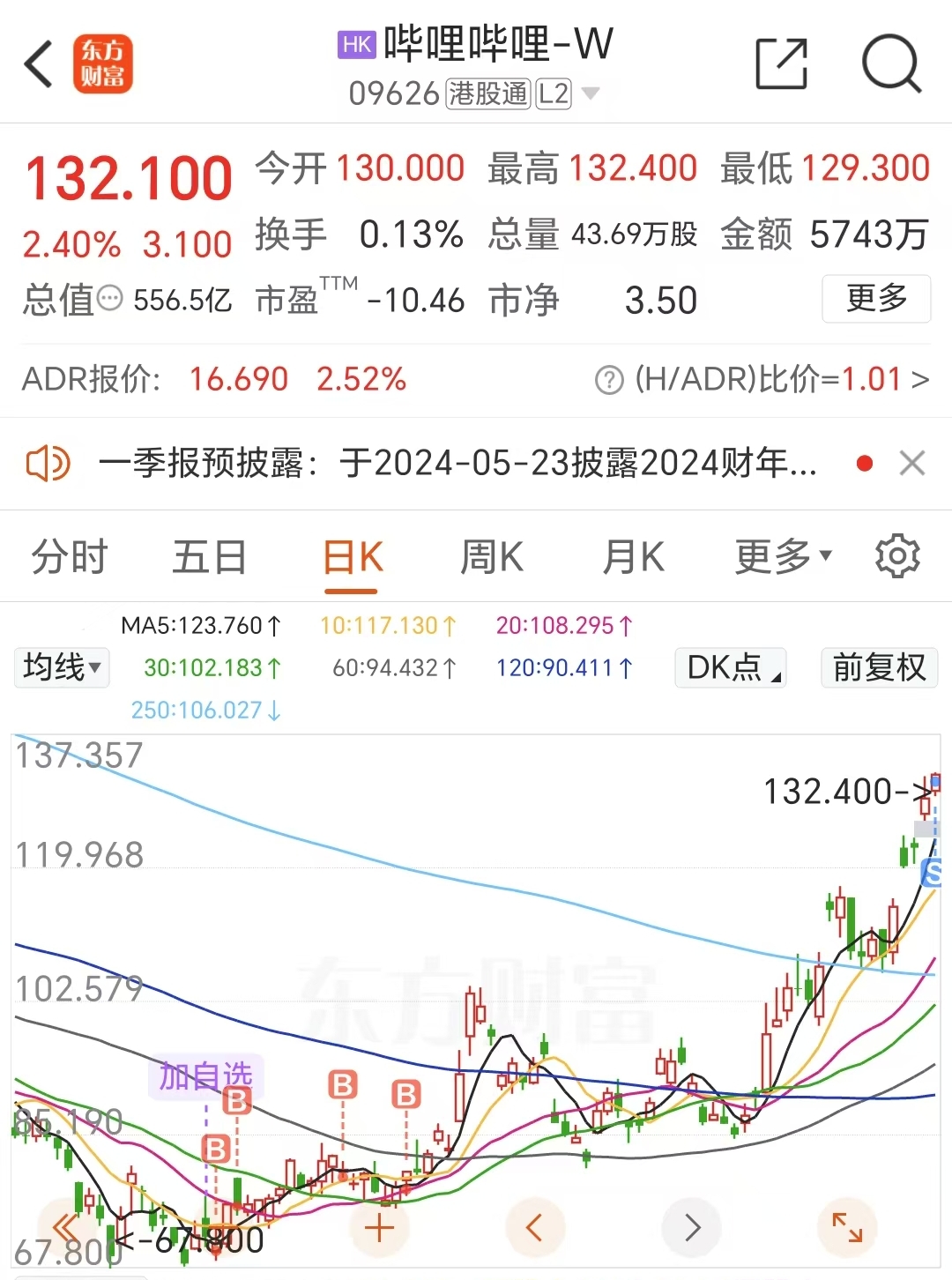
Task: Expand the 更多 chart period dropdown
Action: [783, 557]
